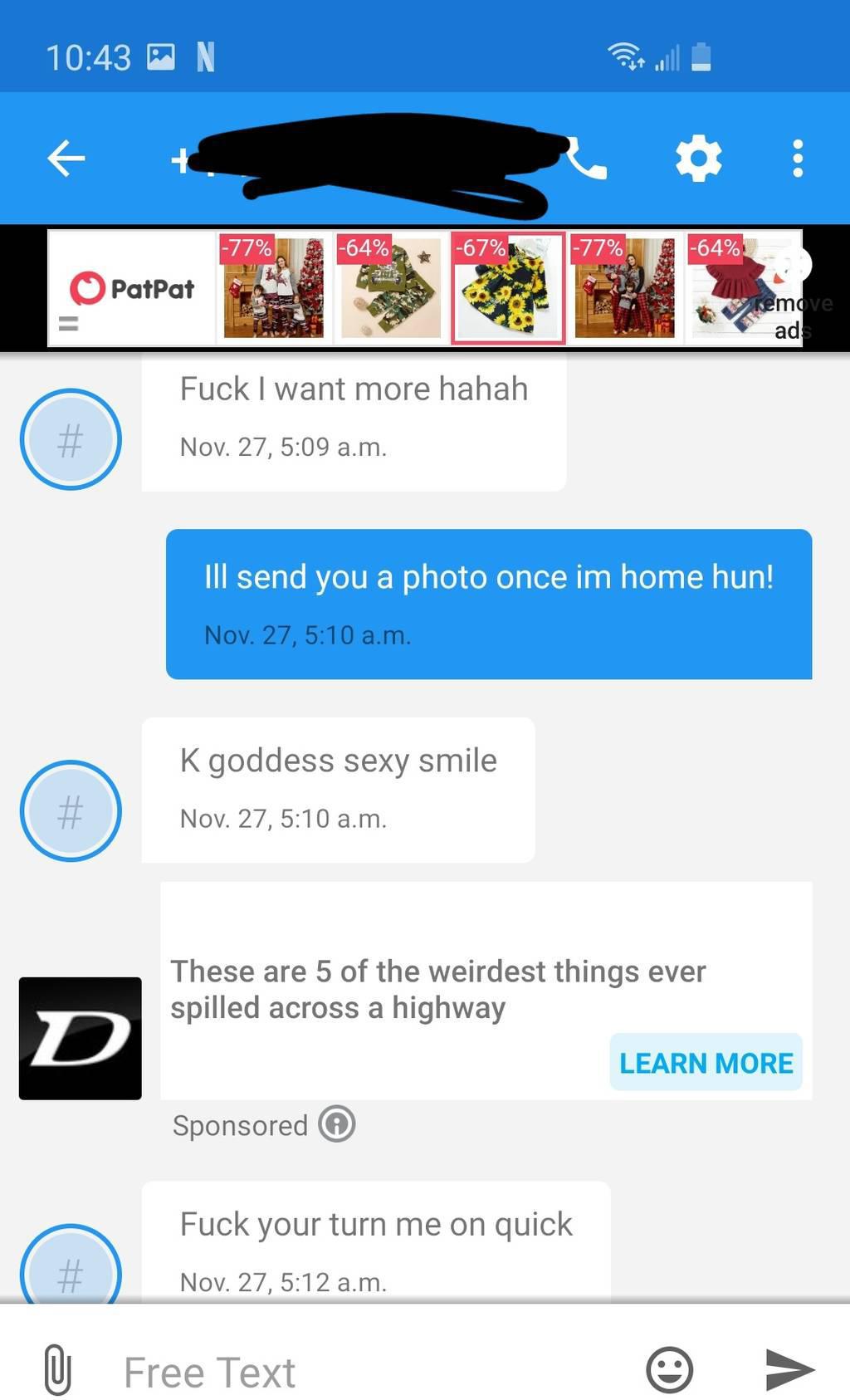Tap the avatar next to 'K goddess sexy smile'
This screenshot has height=1400, width=850.
71,810
